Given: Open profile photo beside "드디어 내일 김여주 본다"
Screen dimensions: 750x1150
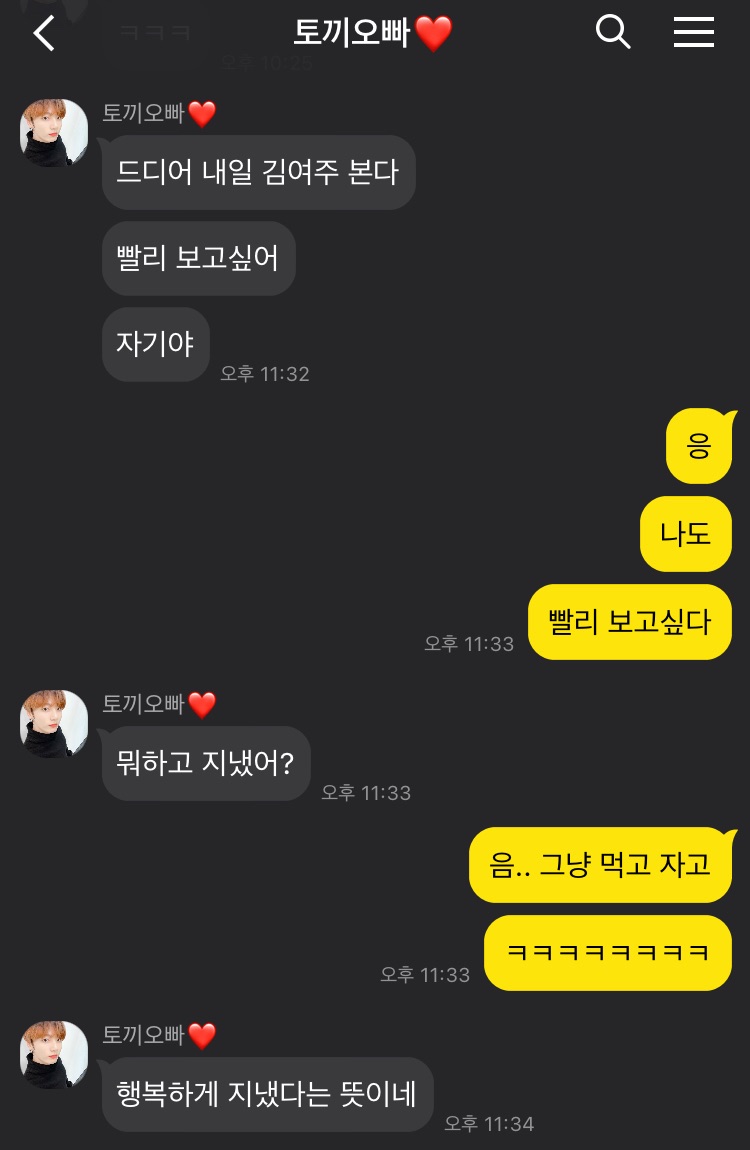Looking at the screenshot, I should pyautogui.click(x=54, y=133).
